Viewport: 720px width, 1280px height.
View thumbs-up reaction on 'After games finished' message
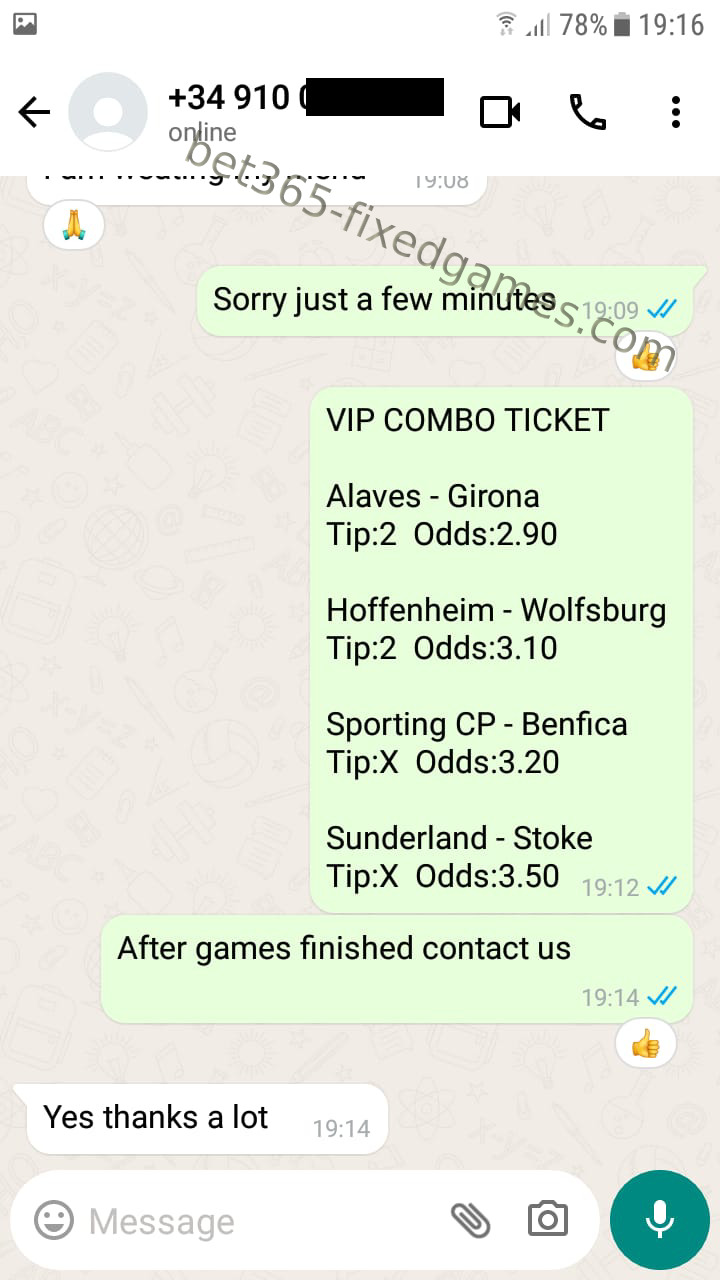pos(645,1046)
